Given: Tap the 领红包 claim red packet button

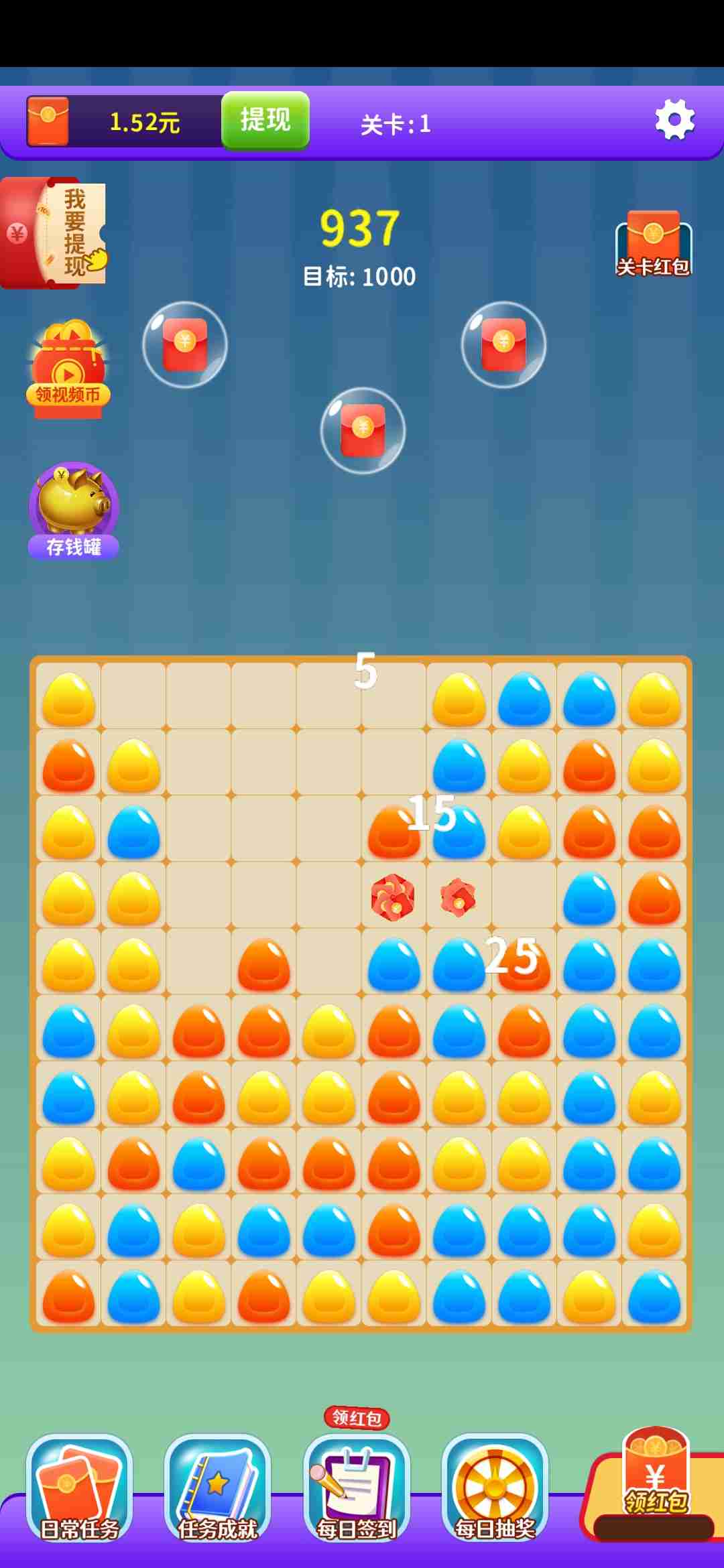Looking at the screenshot, I should pos(656,1481).
